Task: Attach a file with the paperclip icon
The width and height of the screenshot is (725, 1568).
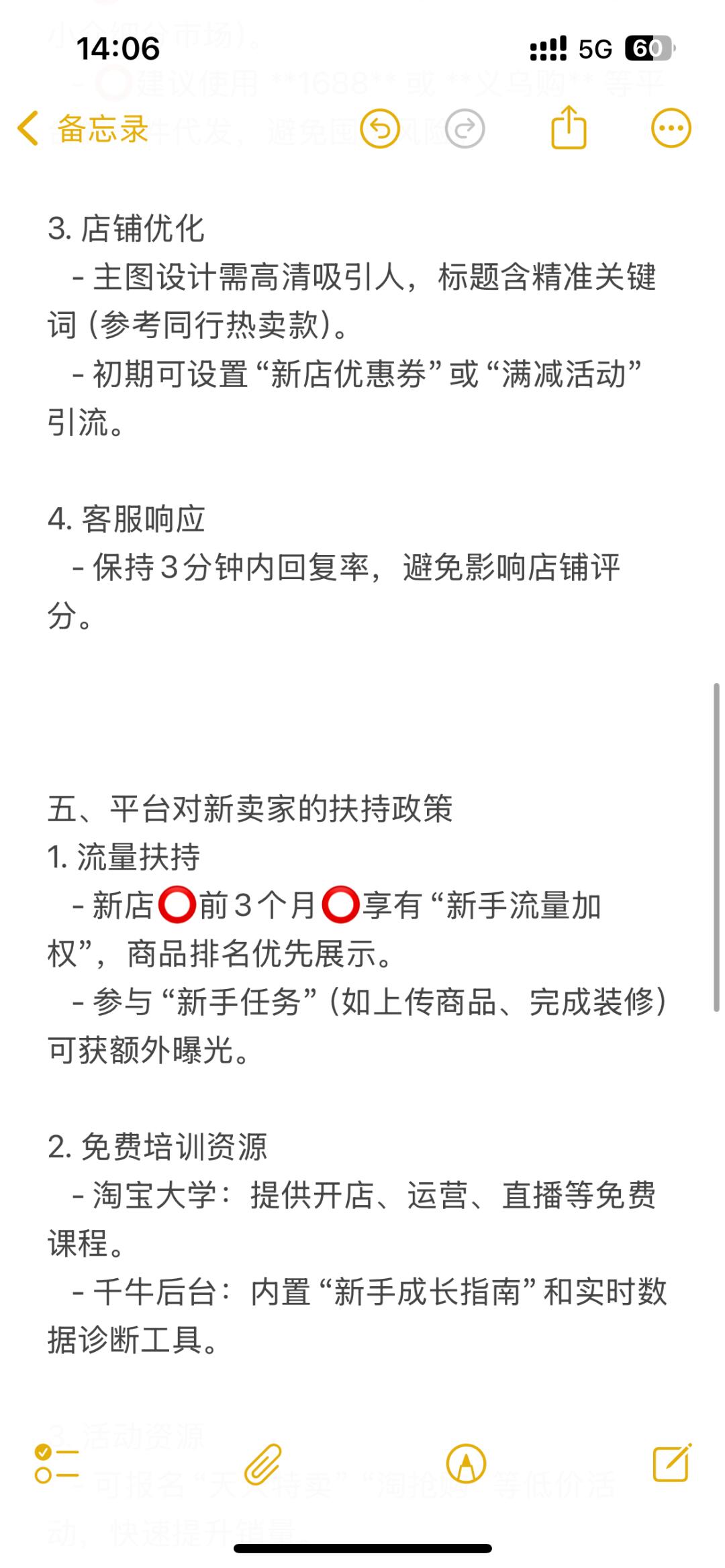Action: pyautogui.click(x=262, y=1463)
